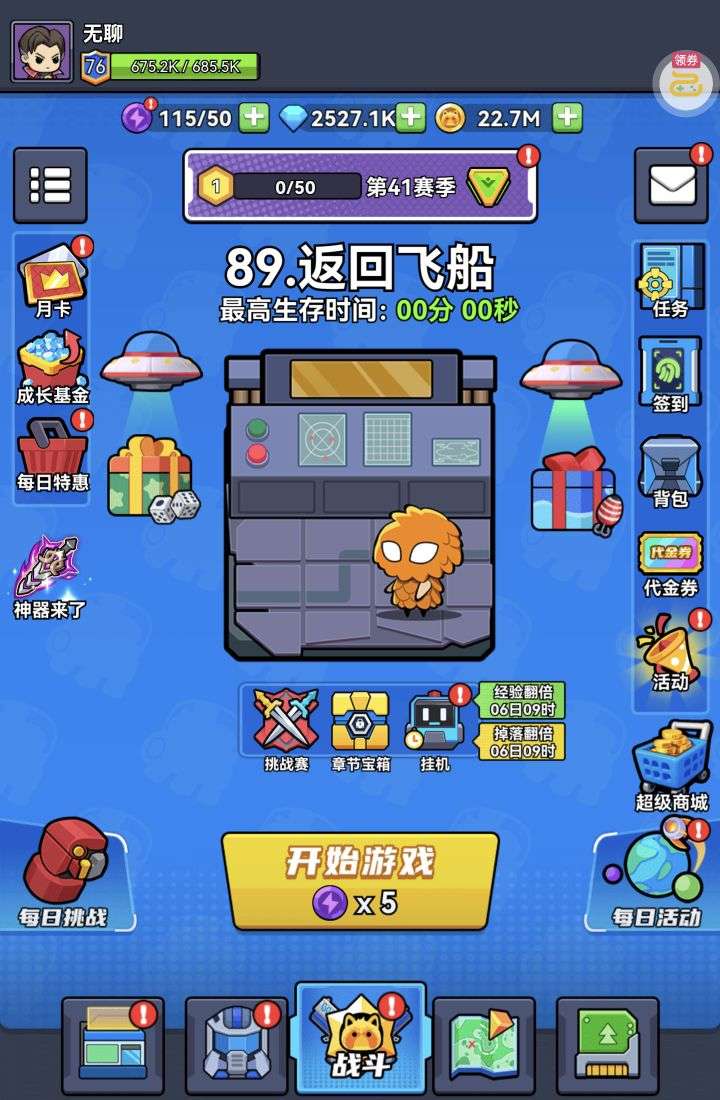This screenshot has height=1100, width=720.
Task: Enter 挑战赛 challenge match
Action: (x=286, y=730)
